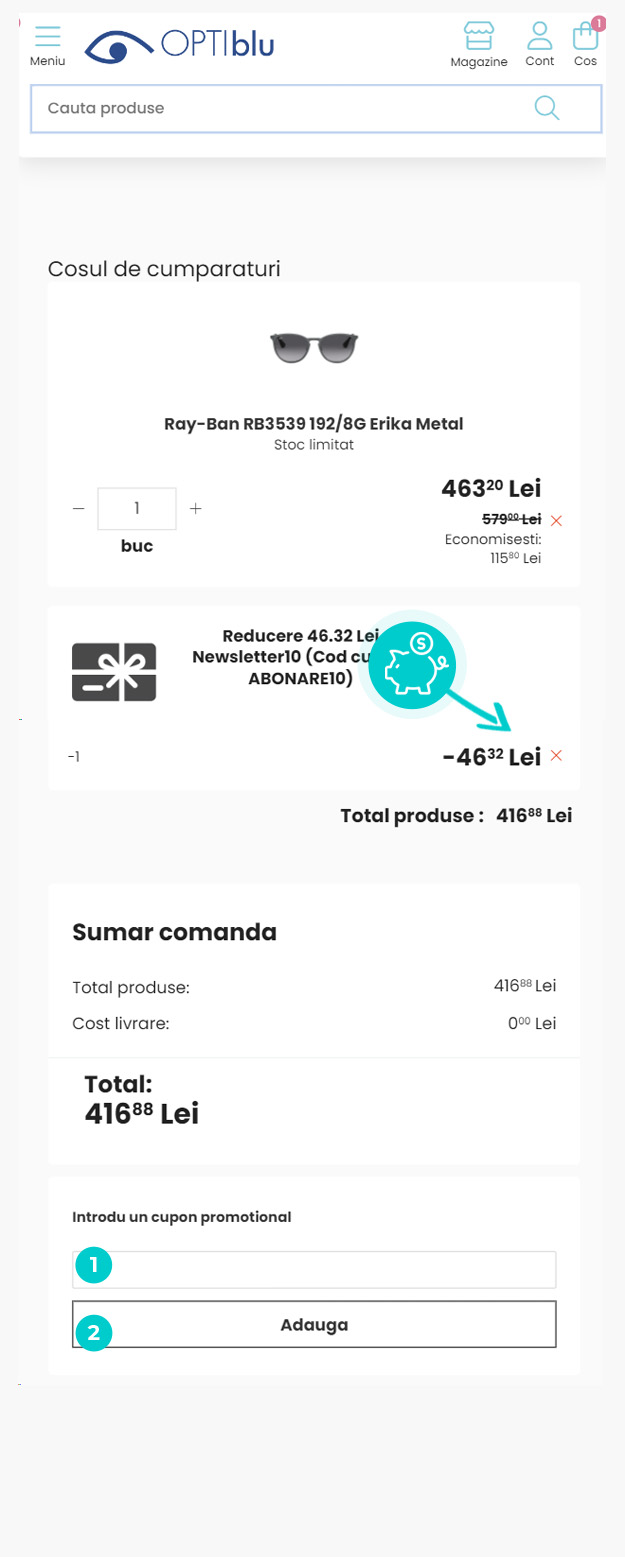The width and height of the screenshot is (625, 1557).
Task: Focus the Cauta produse search field
Action: (280, 108)
